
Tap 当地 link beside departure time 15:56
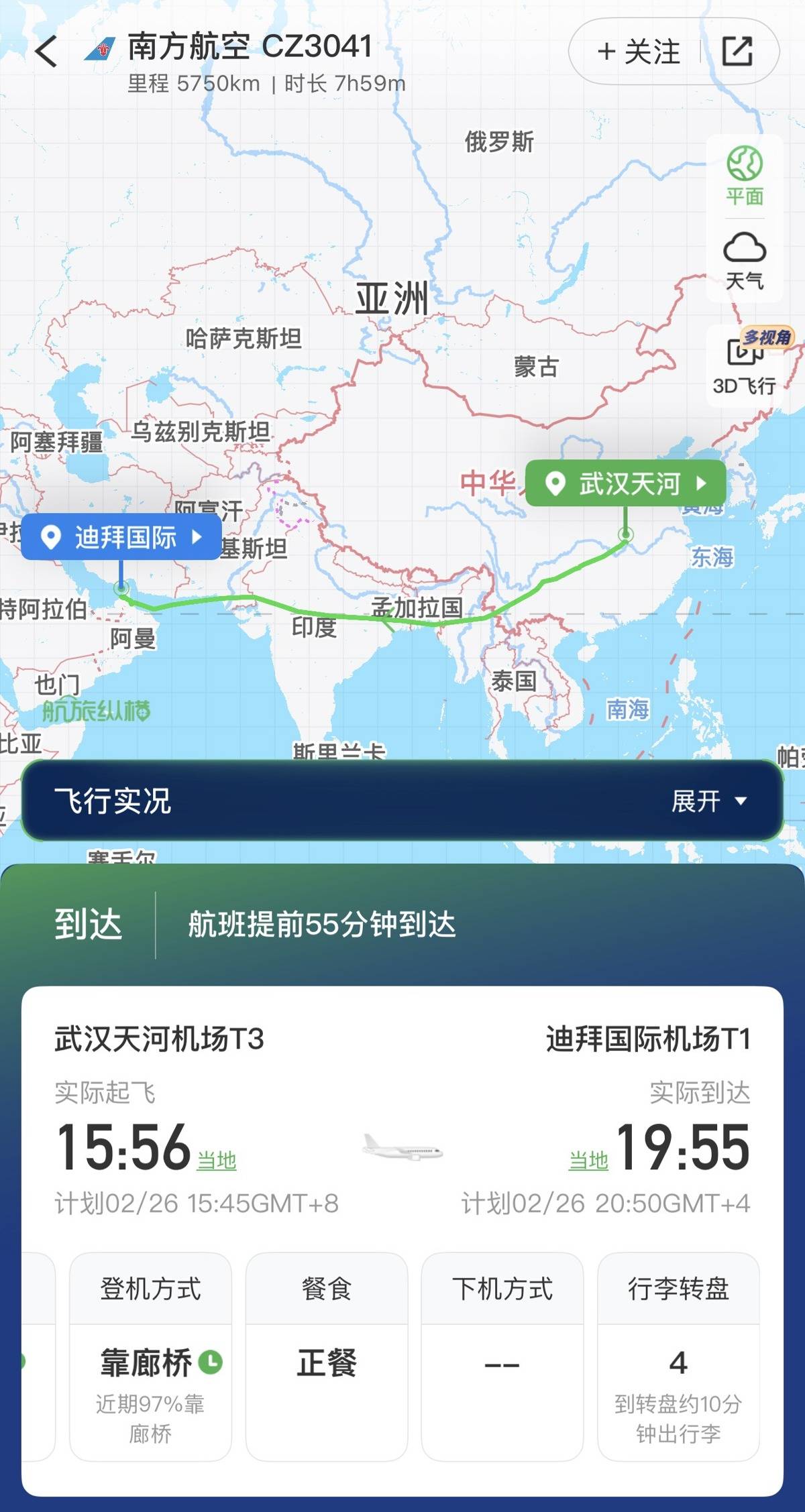[x=217, y=1161]
